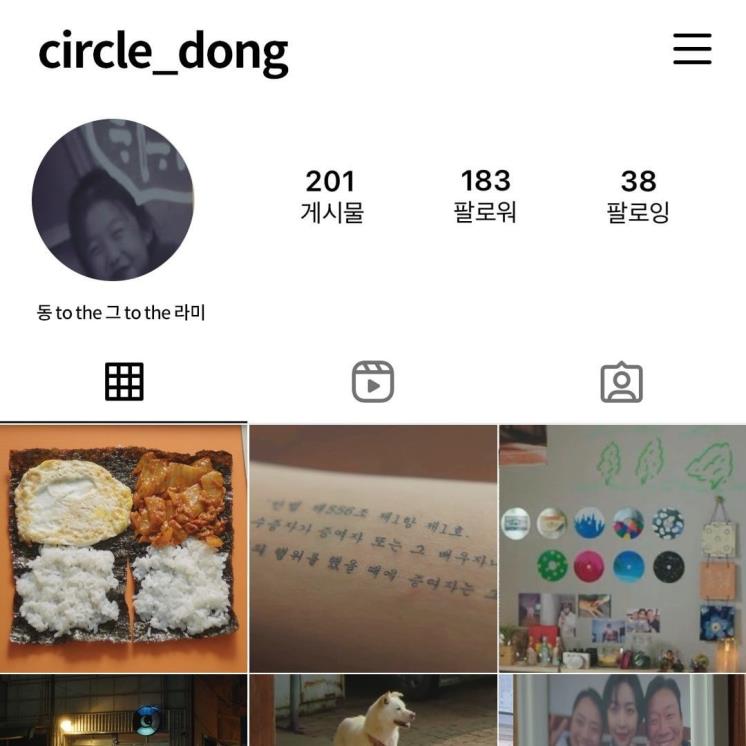Switch to the posts grid tab
This screenshot has height=746, width=746.
124,382
